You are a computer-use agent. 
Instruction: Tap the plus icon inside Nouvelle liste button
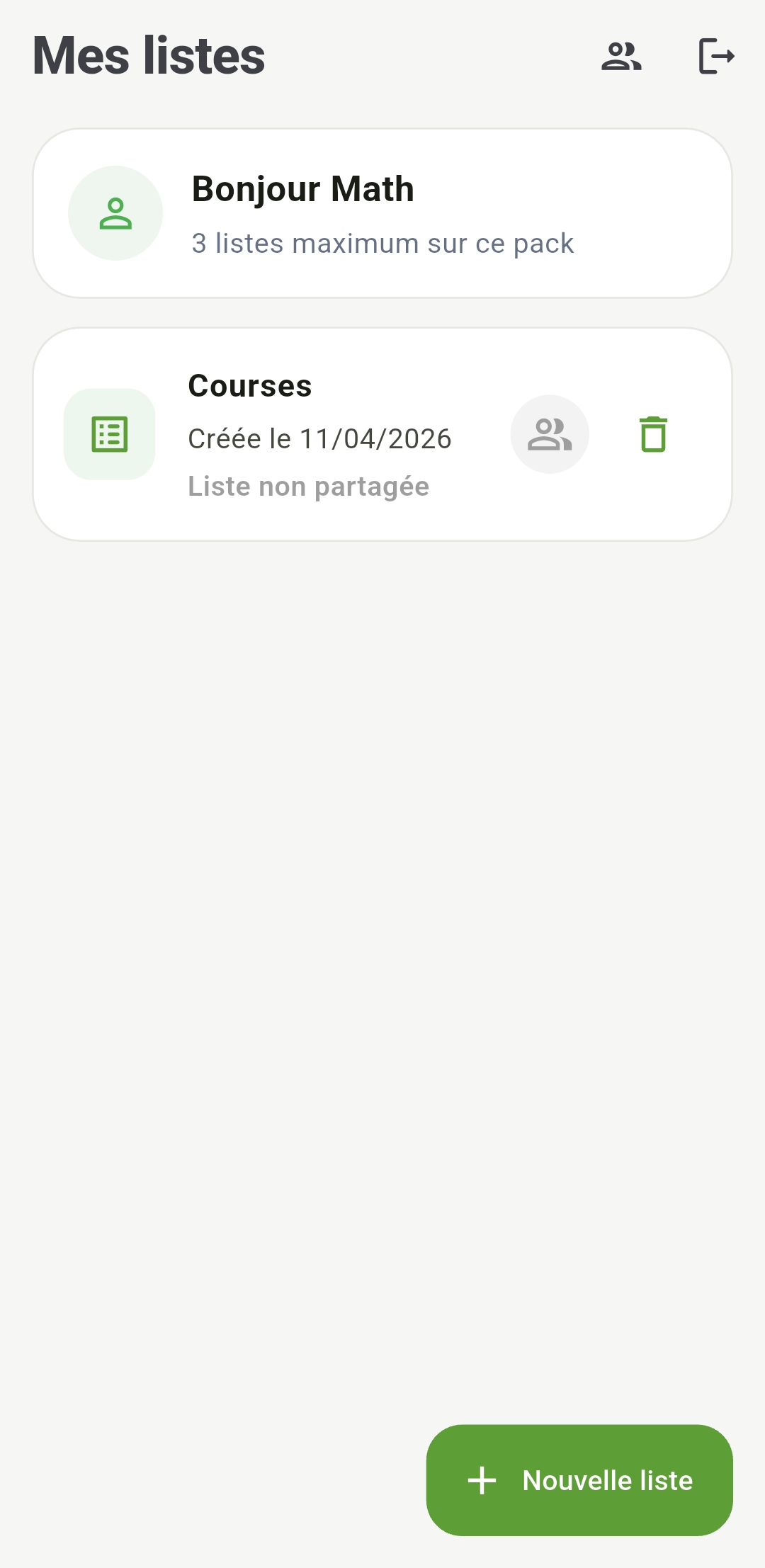[x=482, y=1479]
